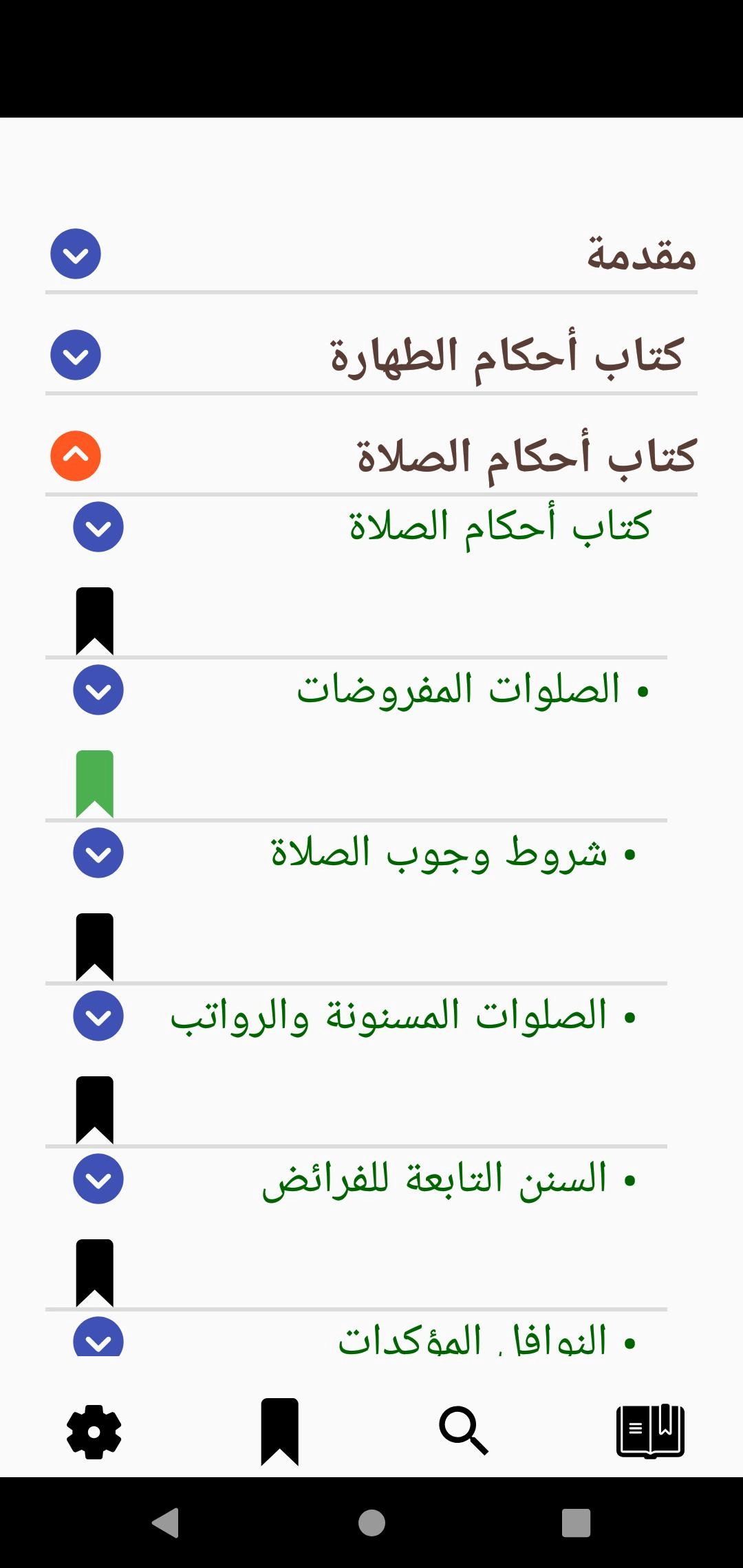Expand كتاب أحكام الطهارة chapter
This screenshot has height=1568, width=743.
(76, 355)
